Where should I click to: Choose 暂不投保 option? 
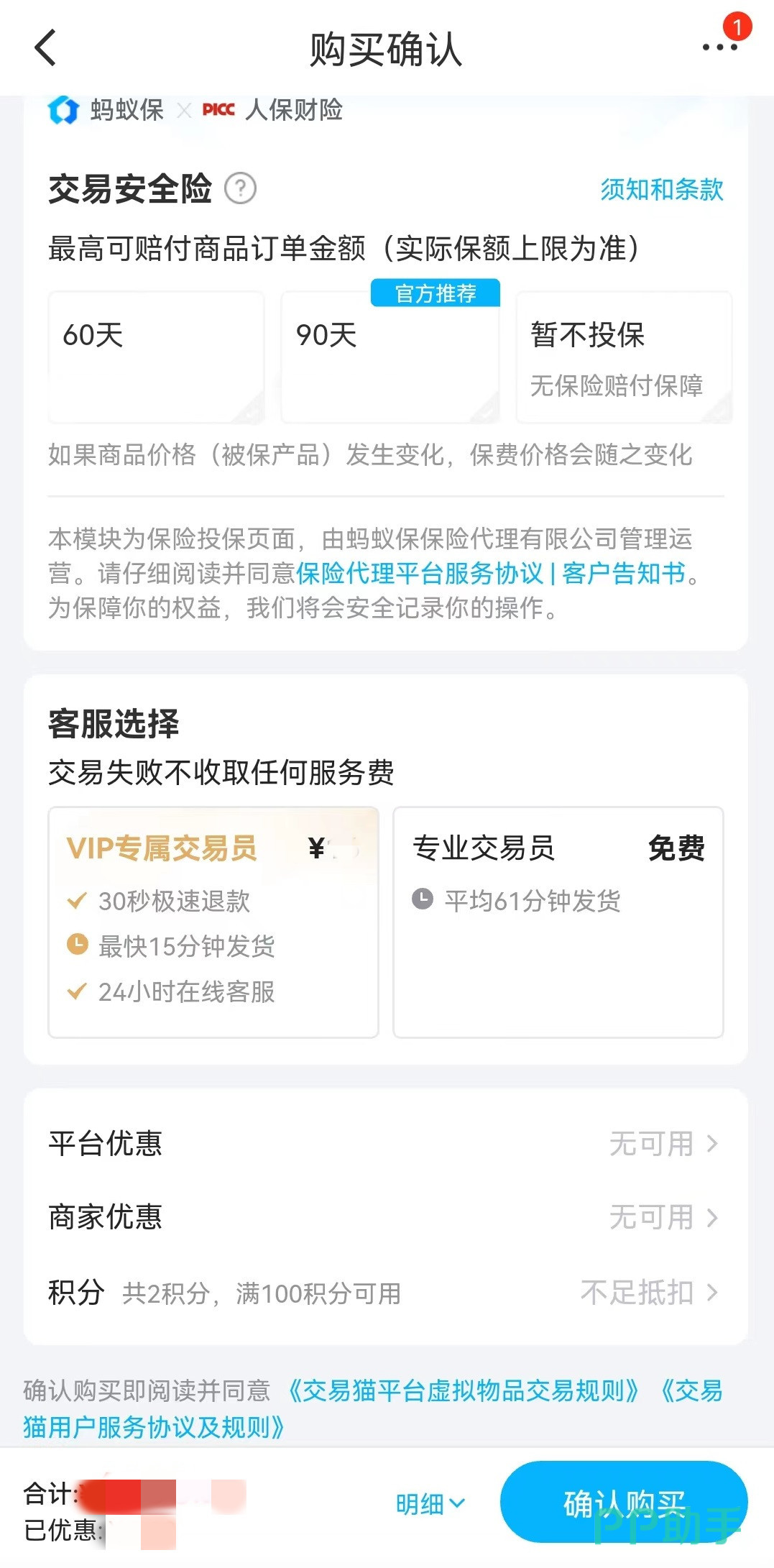pyautogui.click(x=624, y=357)
